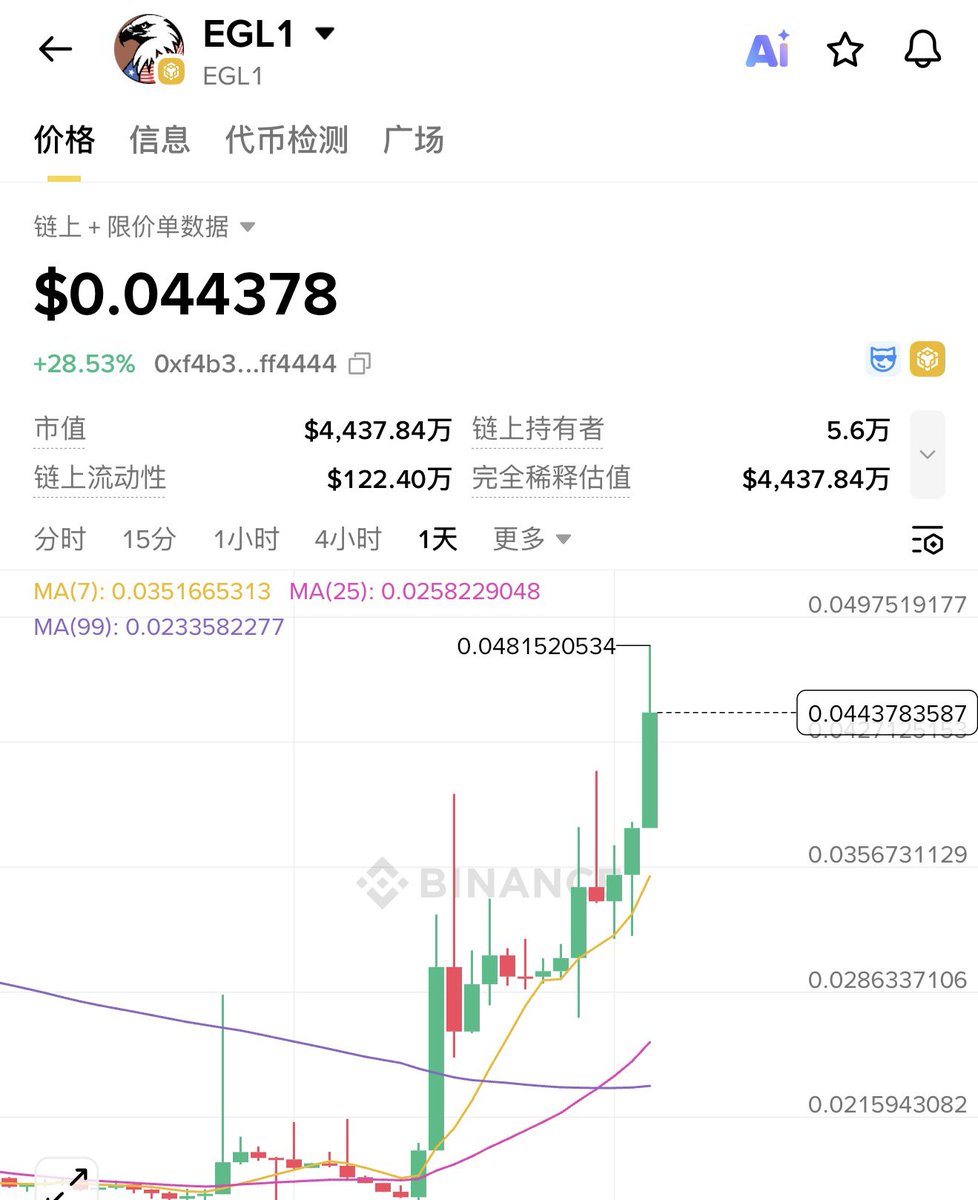Add EGL1 to favorites with star
978x1200 pixels.
[845, 49]
